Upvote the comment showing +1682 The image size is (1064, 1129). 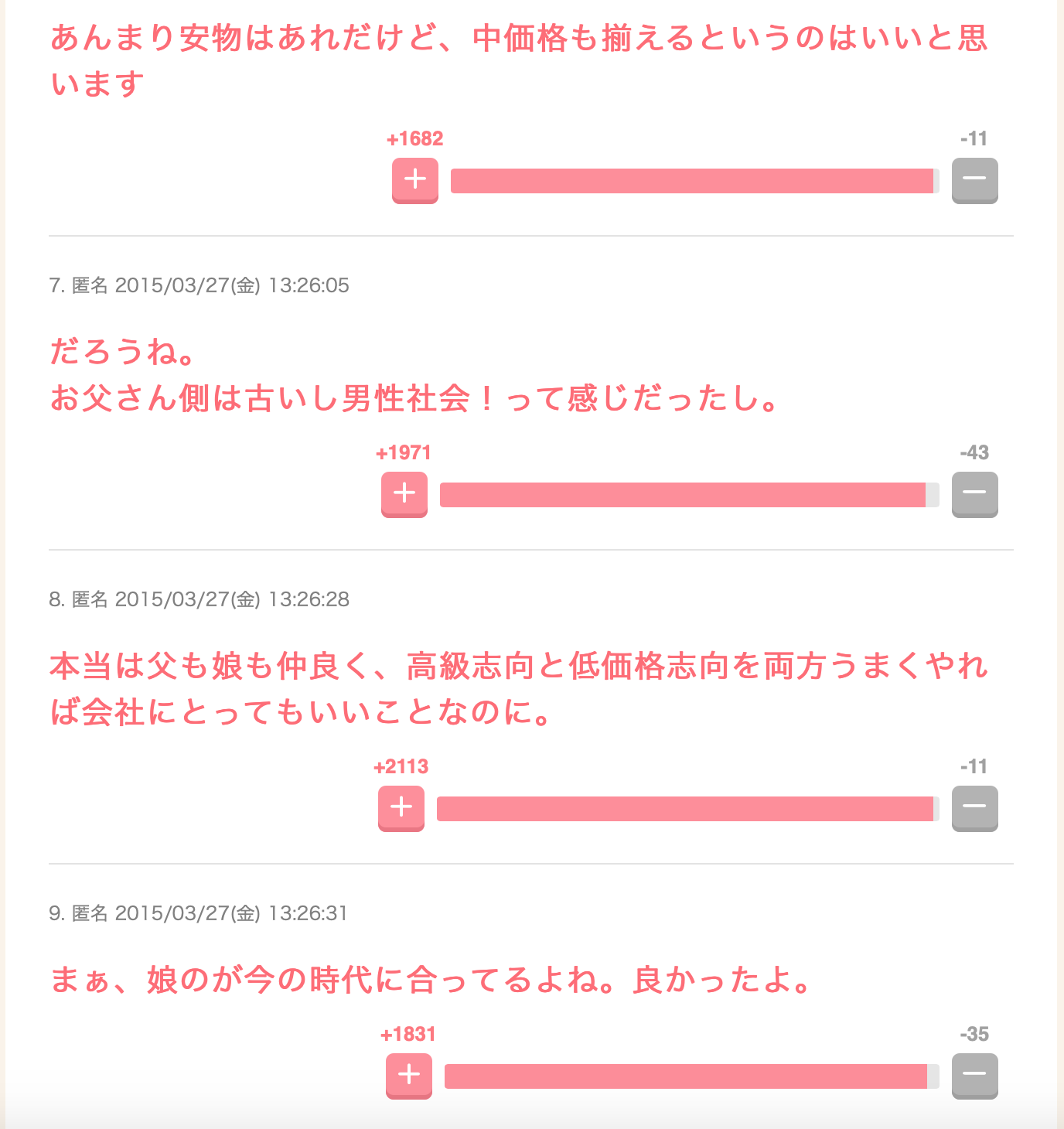[x=415, y=180]
